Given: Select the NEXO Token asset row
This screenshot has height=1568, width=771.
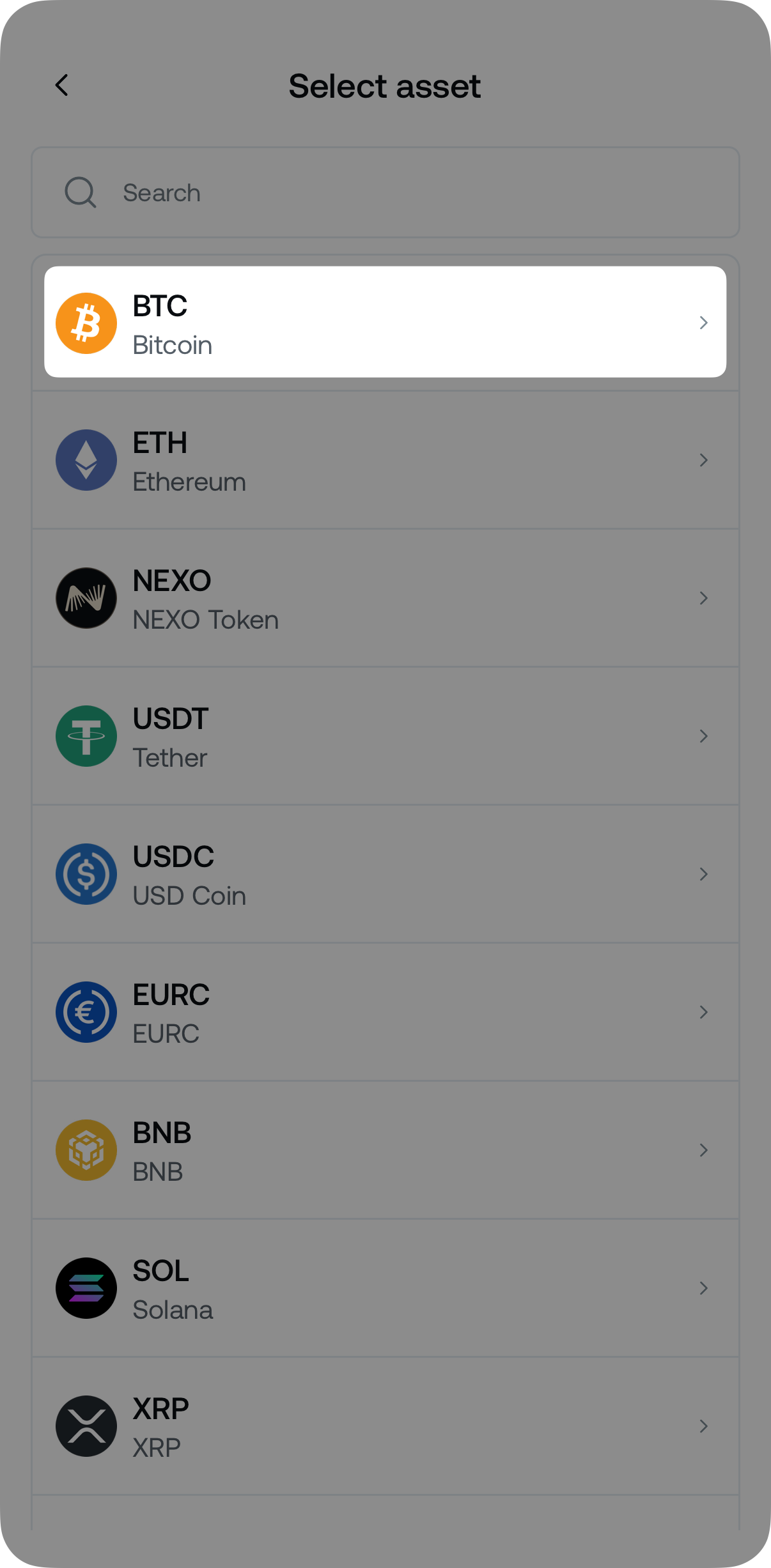Looking at the screenshot, I should click(385, 598).
